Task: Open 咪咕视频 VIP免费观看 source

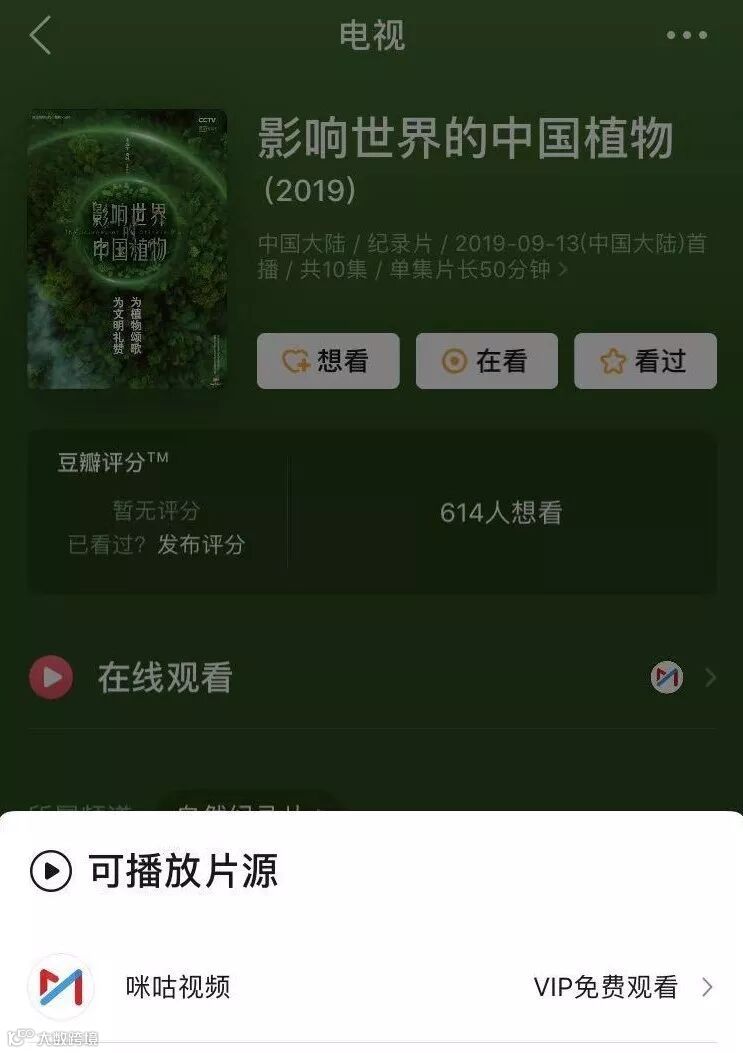Action: pos(372,987)
